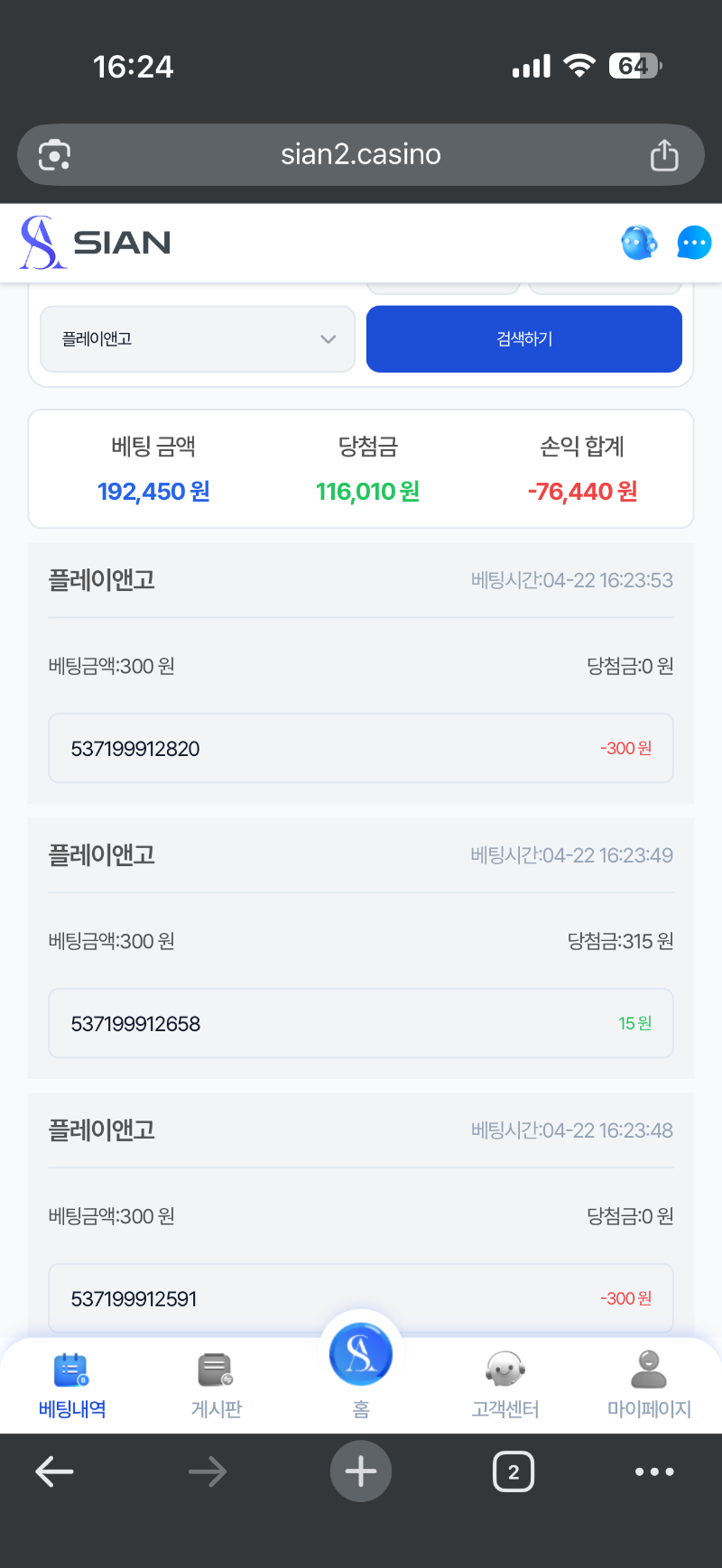Screen dimensions: 722x1568
Task: Open the chat bubble icon
Action: click(x=694, y=243)
